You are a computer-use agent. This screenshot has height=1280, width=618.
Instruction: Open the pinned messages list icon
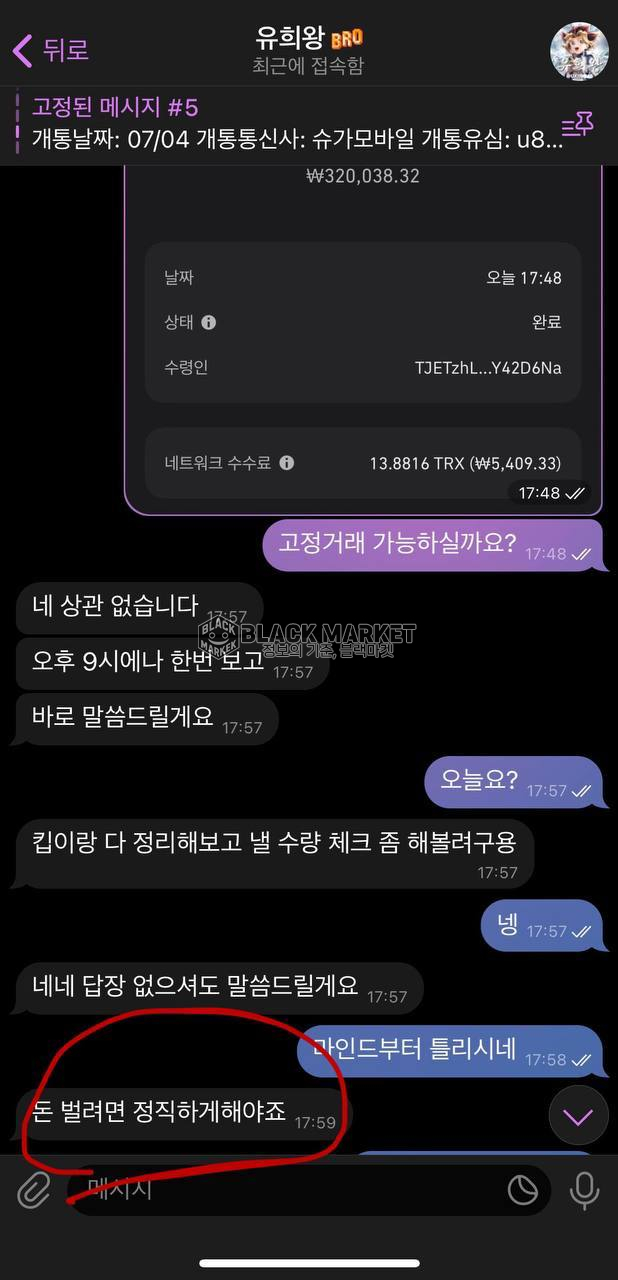pyautogui.click(x=577, y=126)
